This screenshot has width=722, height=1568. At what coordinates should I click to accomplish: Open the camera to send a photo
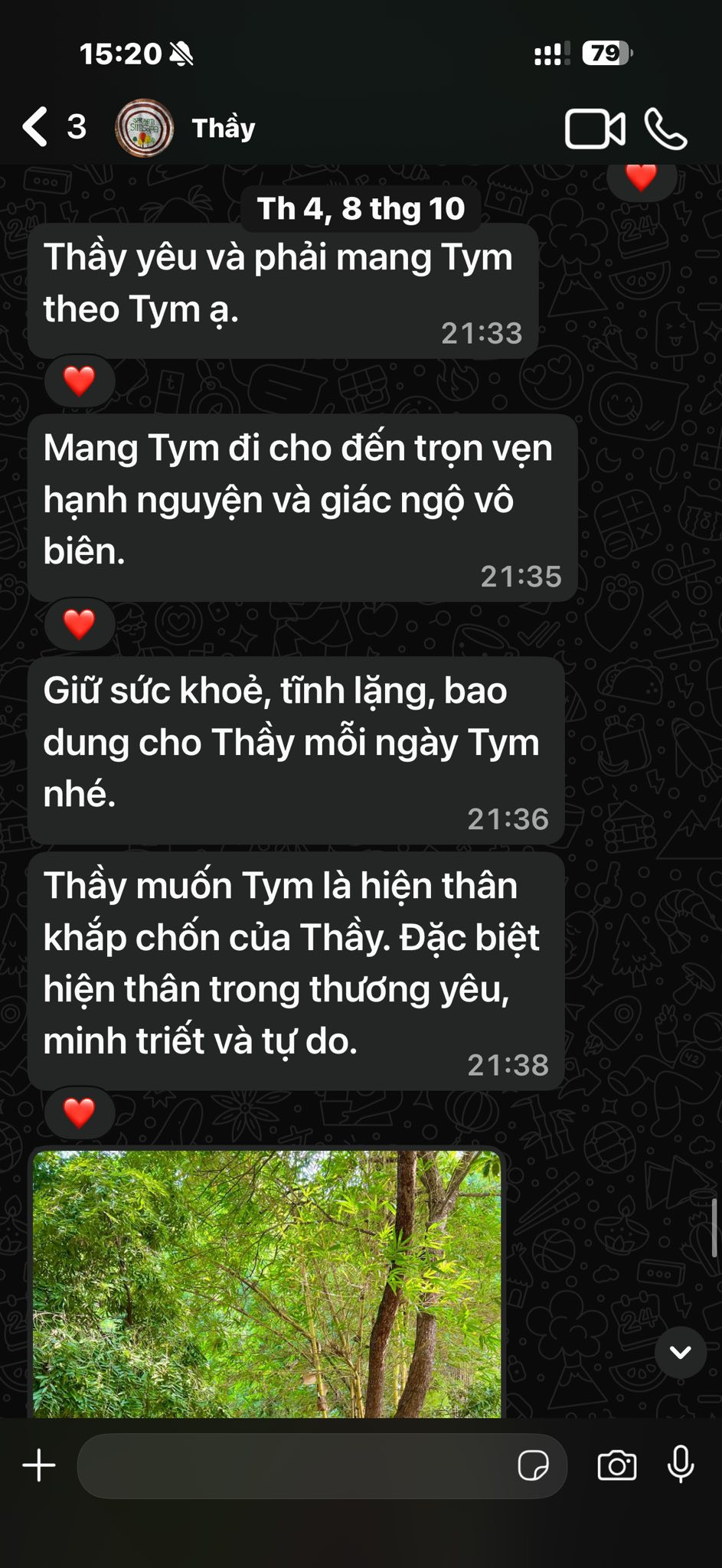[x=616, y=1465]
